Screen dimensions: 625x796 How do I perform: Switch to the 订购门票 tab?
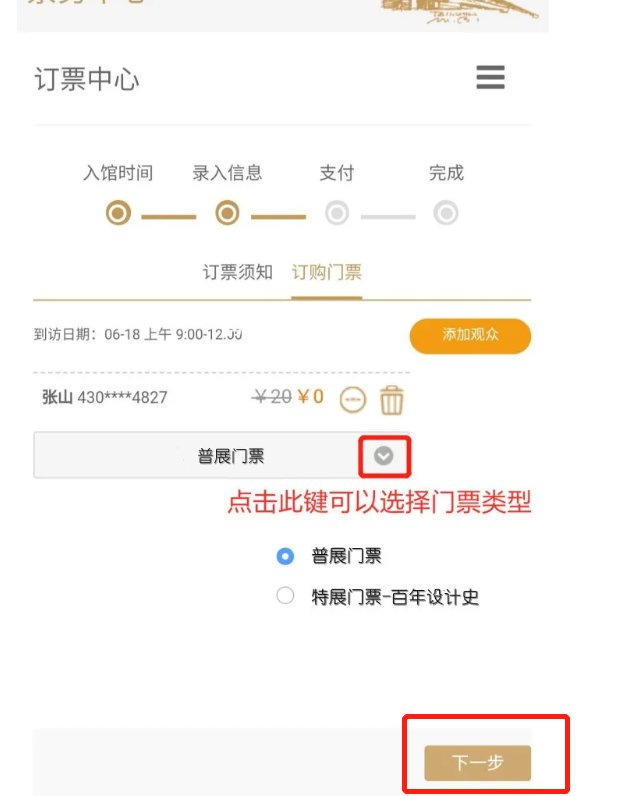(x=327, y=272)
